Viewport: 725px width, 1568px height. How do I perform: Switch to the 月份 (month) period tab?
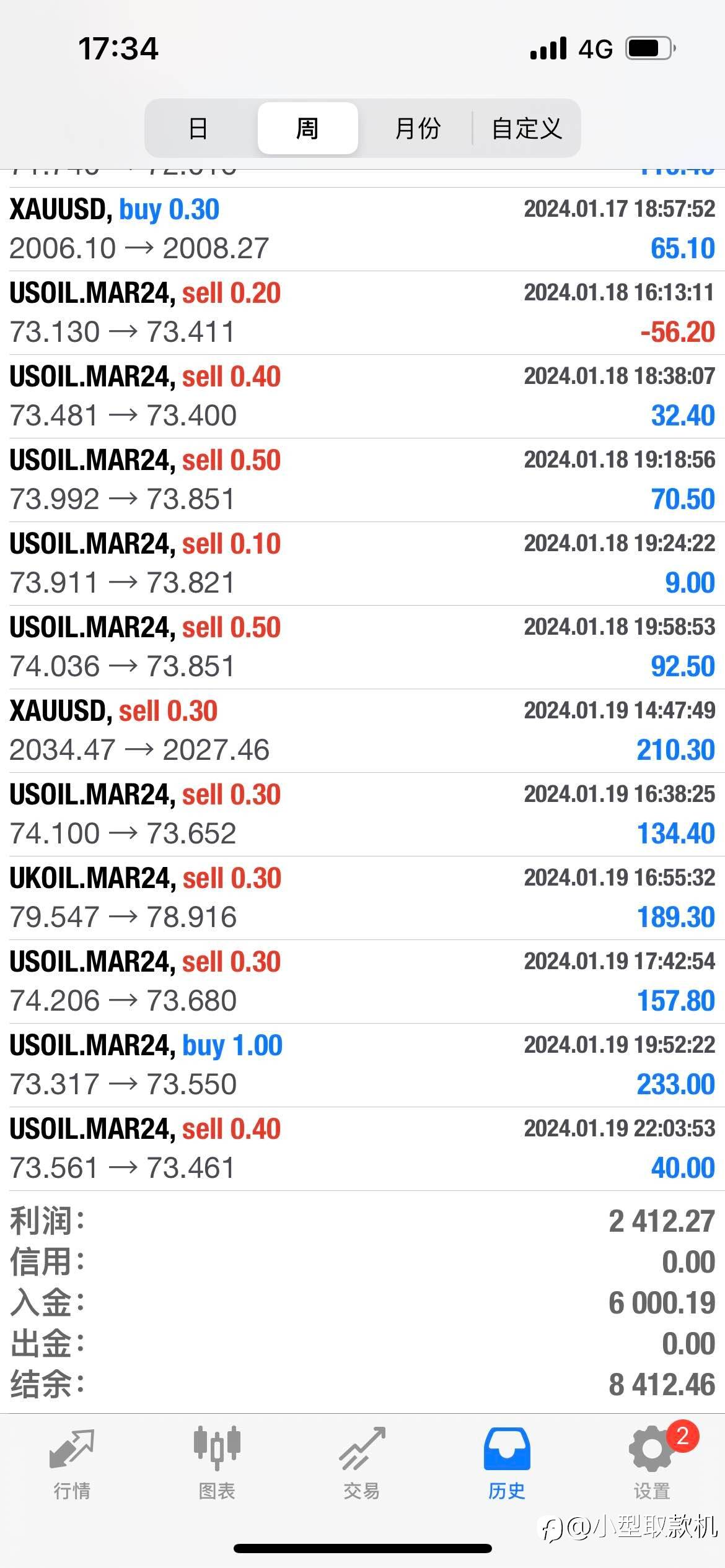(417, 128)
